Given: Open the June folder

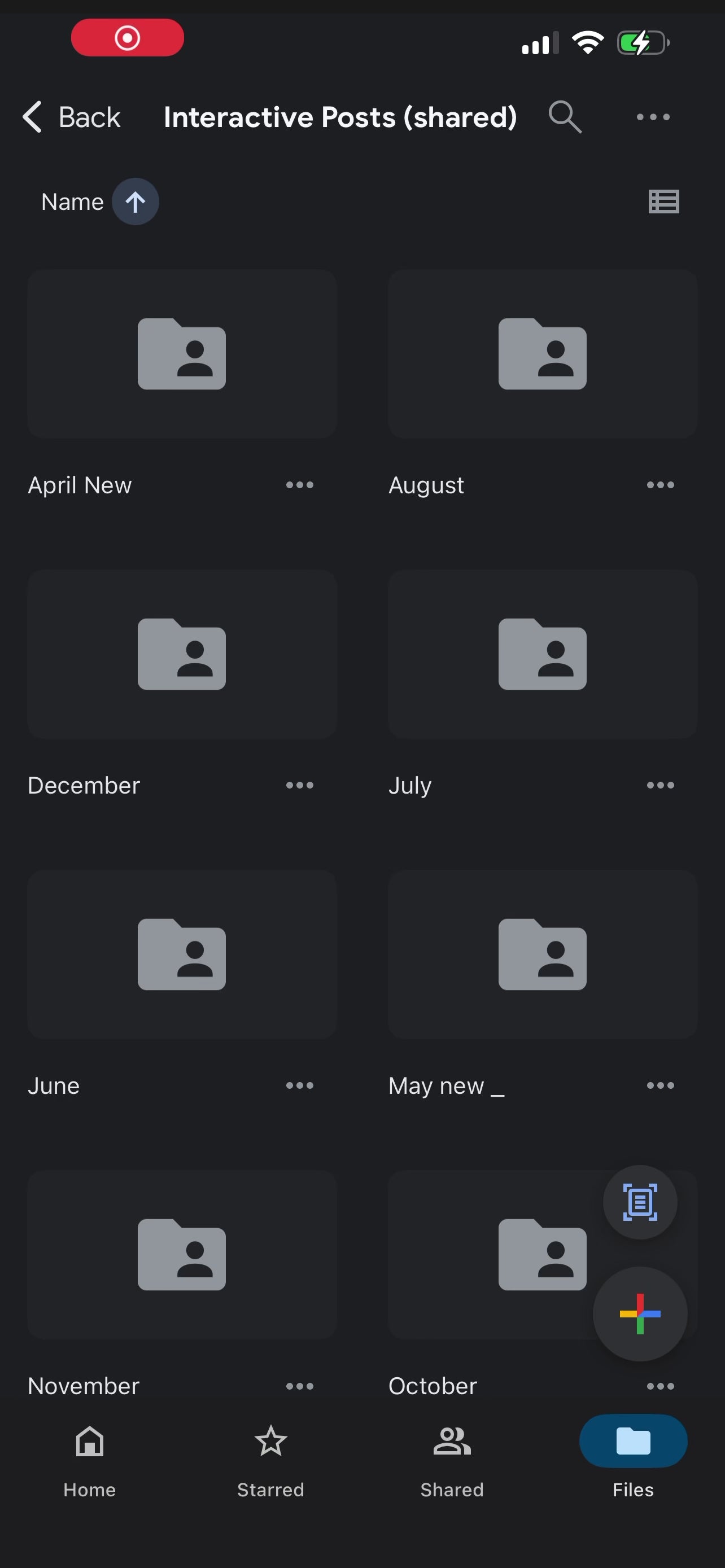Looking at the screenshot, I should [182, 954].
